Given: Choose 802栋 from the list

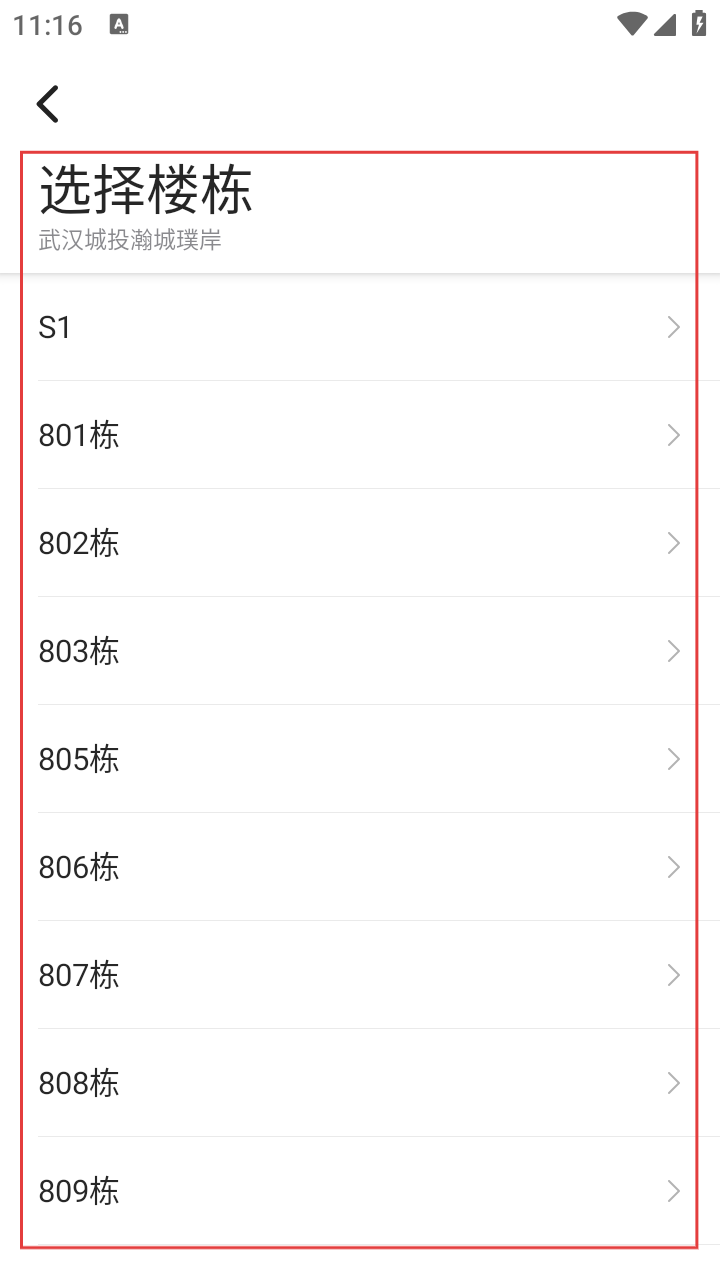Looking at the screenshot, I should point(360,543).
